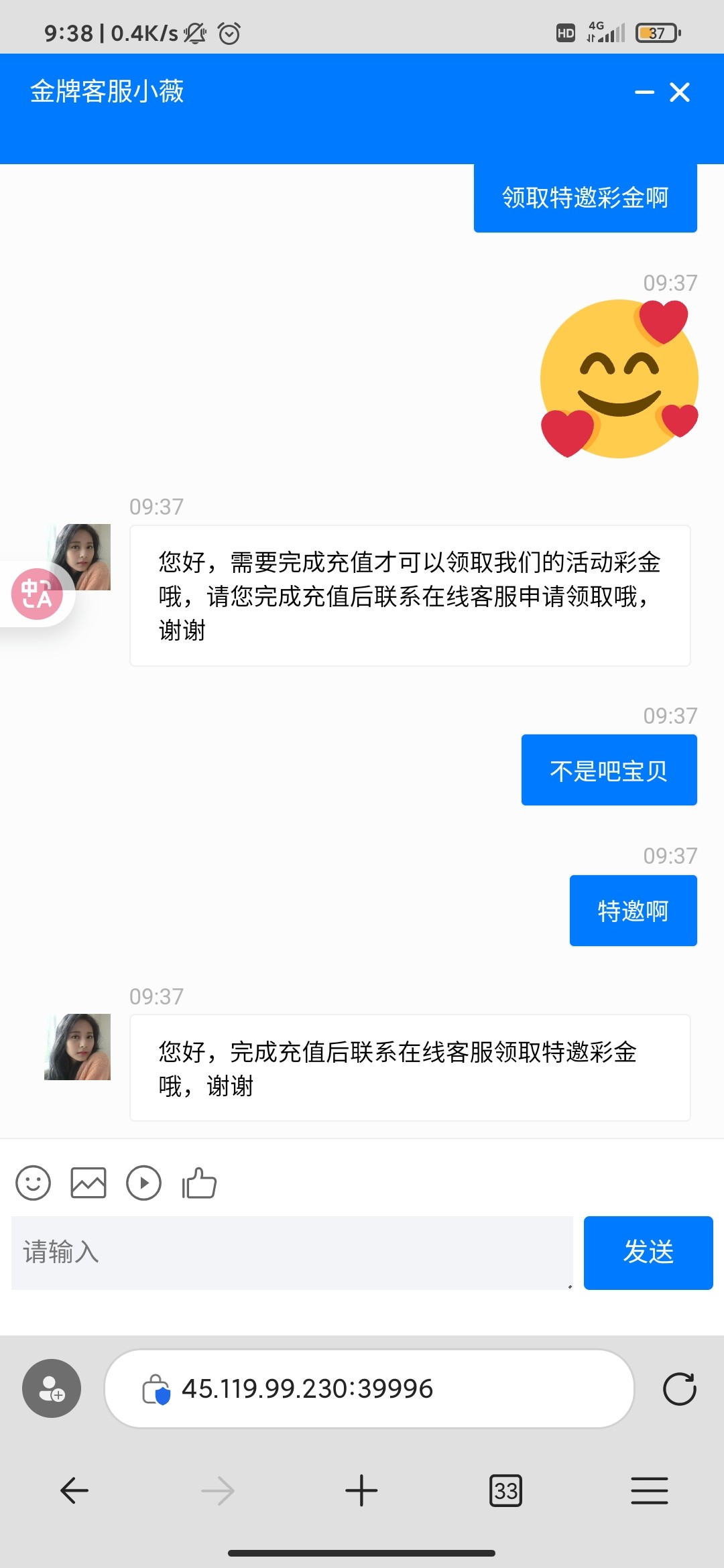View the 33 open tabs
Image resolution: width=724 pixels, height=1568 pixels.
click(505, 1491)
